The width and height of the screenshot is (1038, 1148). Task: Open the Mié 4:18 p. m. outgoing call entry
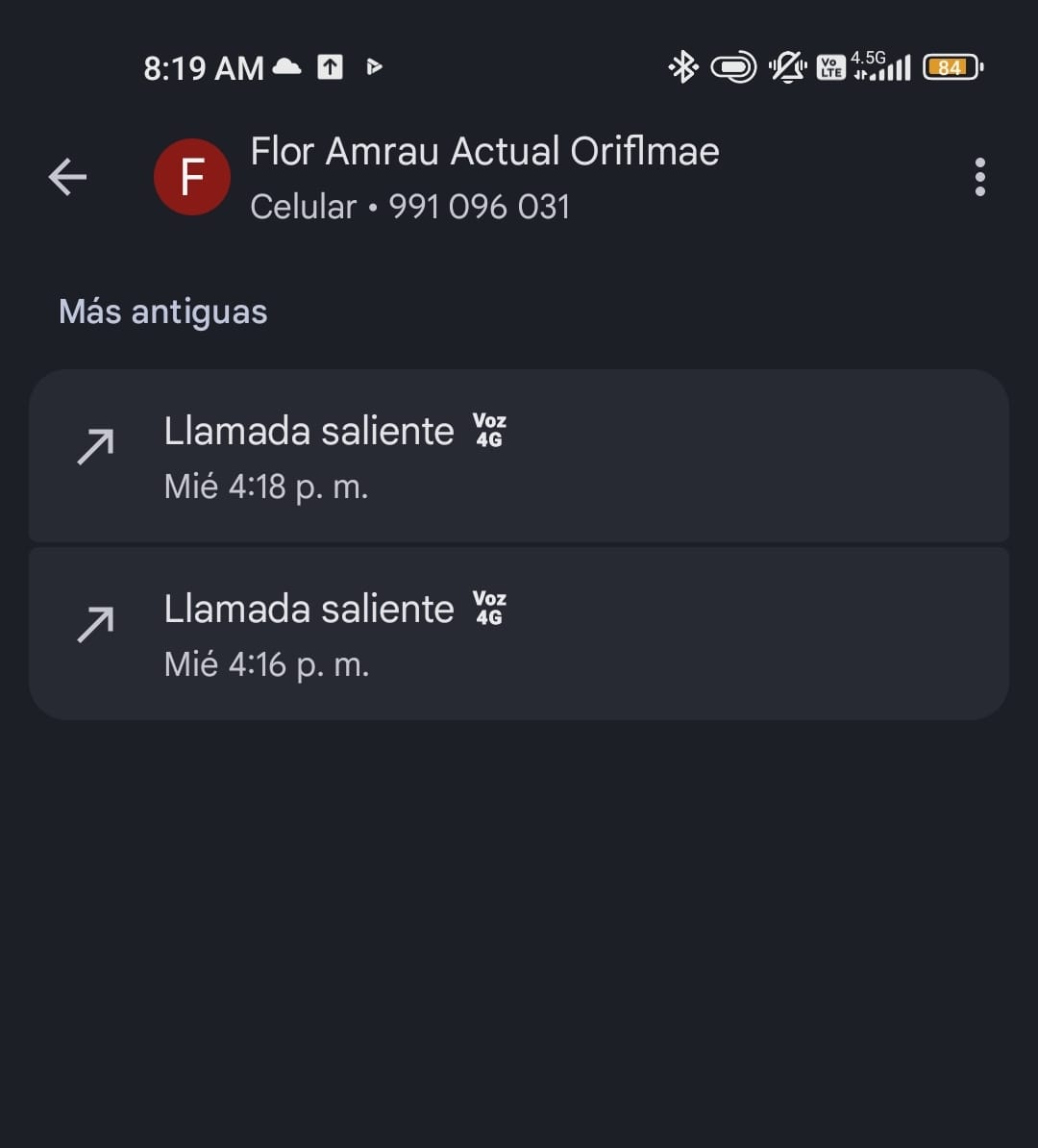point(519,456)
